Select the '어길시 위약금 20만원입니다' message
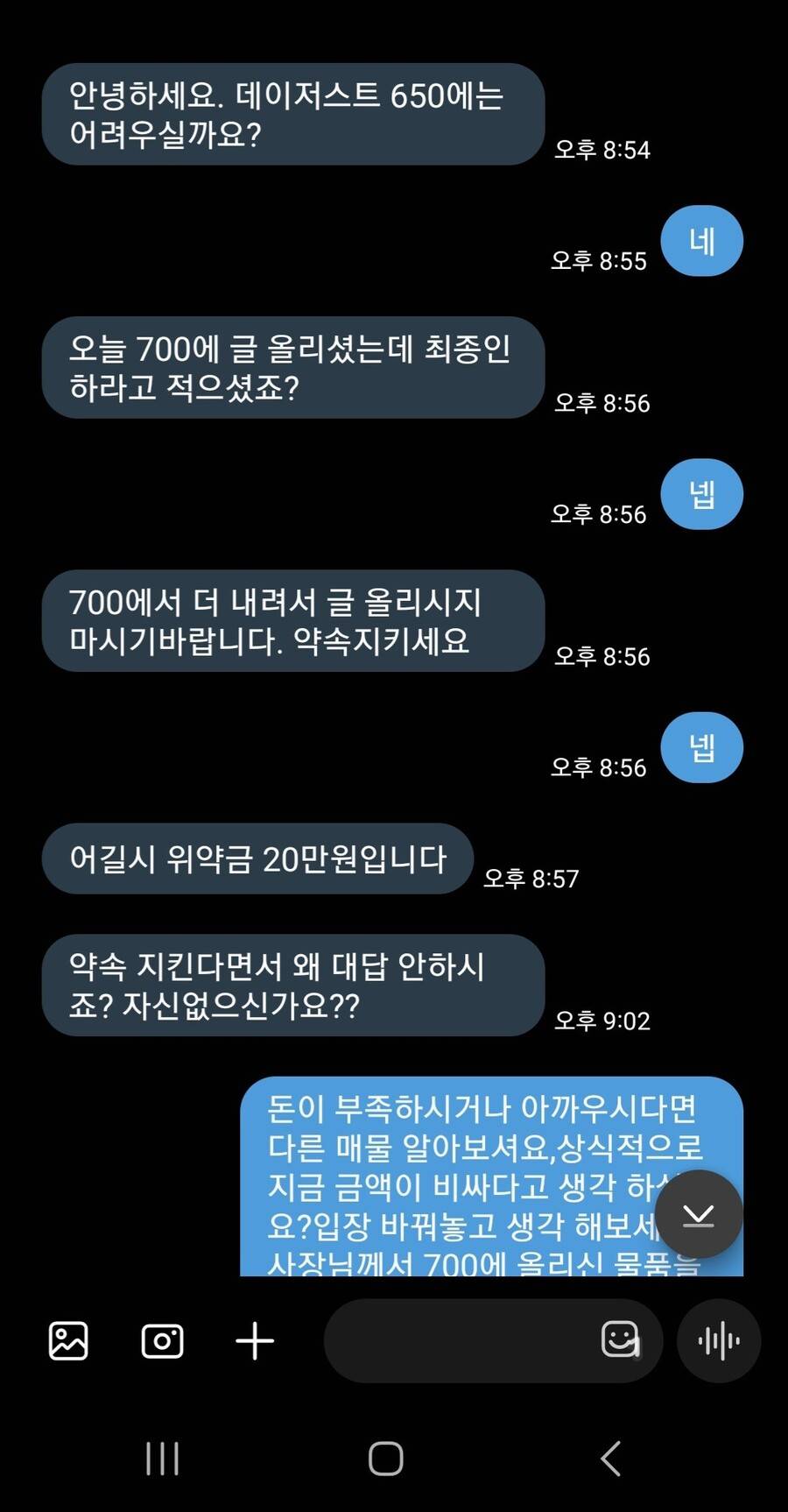This screenshot has width=788, height=1512. coord(258,858)
